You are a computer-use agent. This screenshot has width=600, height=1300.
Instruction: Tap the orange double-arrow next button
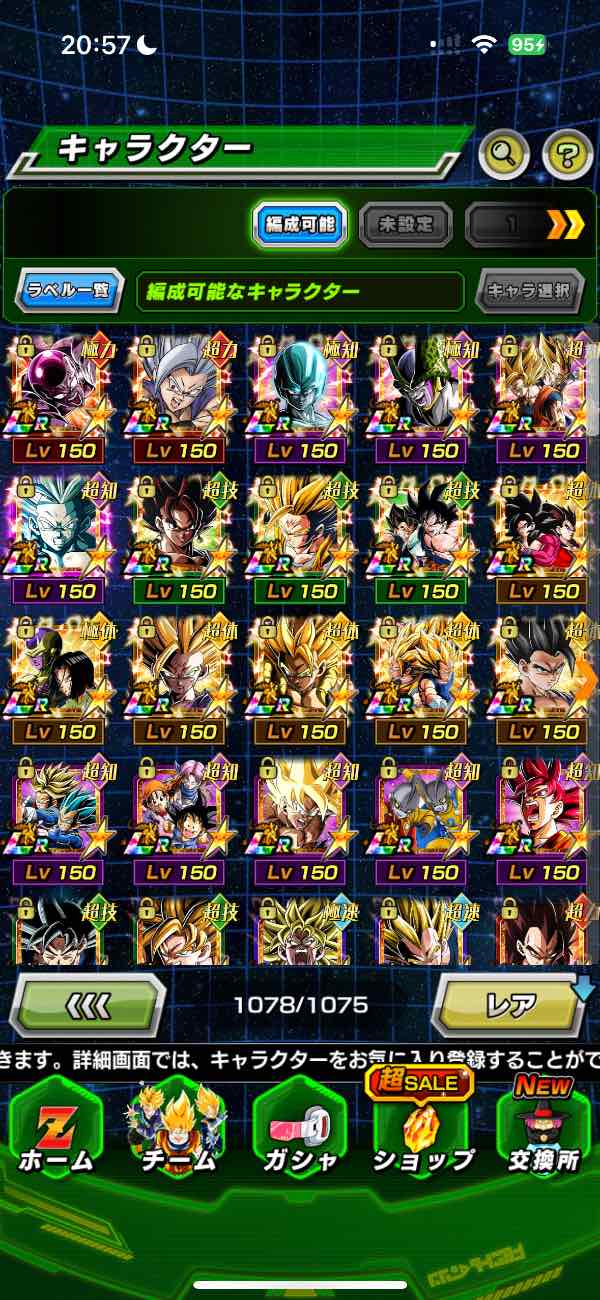pyautogui.click(x=565, y=224)
